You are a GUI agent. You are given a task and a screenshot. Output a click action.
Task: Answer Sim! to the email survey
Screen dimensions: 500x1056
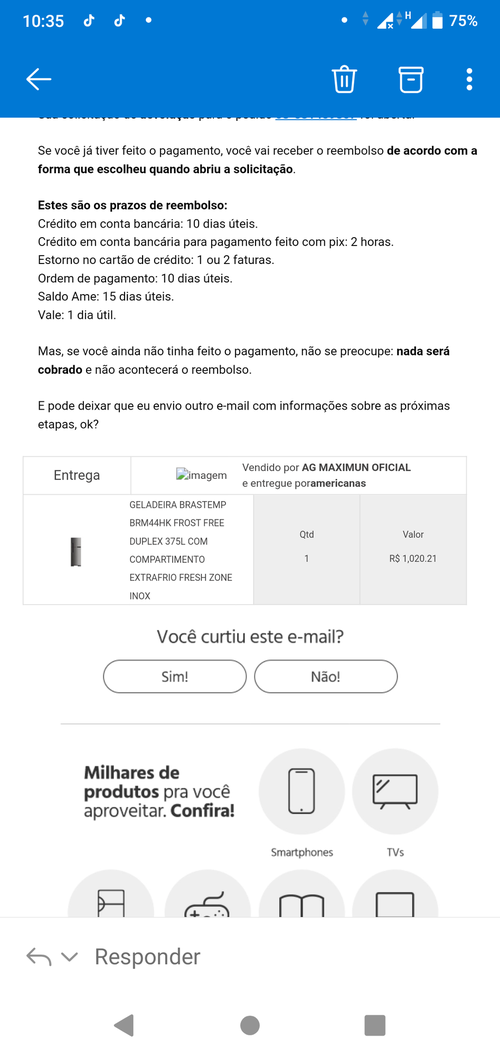[x=175, y=676]
